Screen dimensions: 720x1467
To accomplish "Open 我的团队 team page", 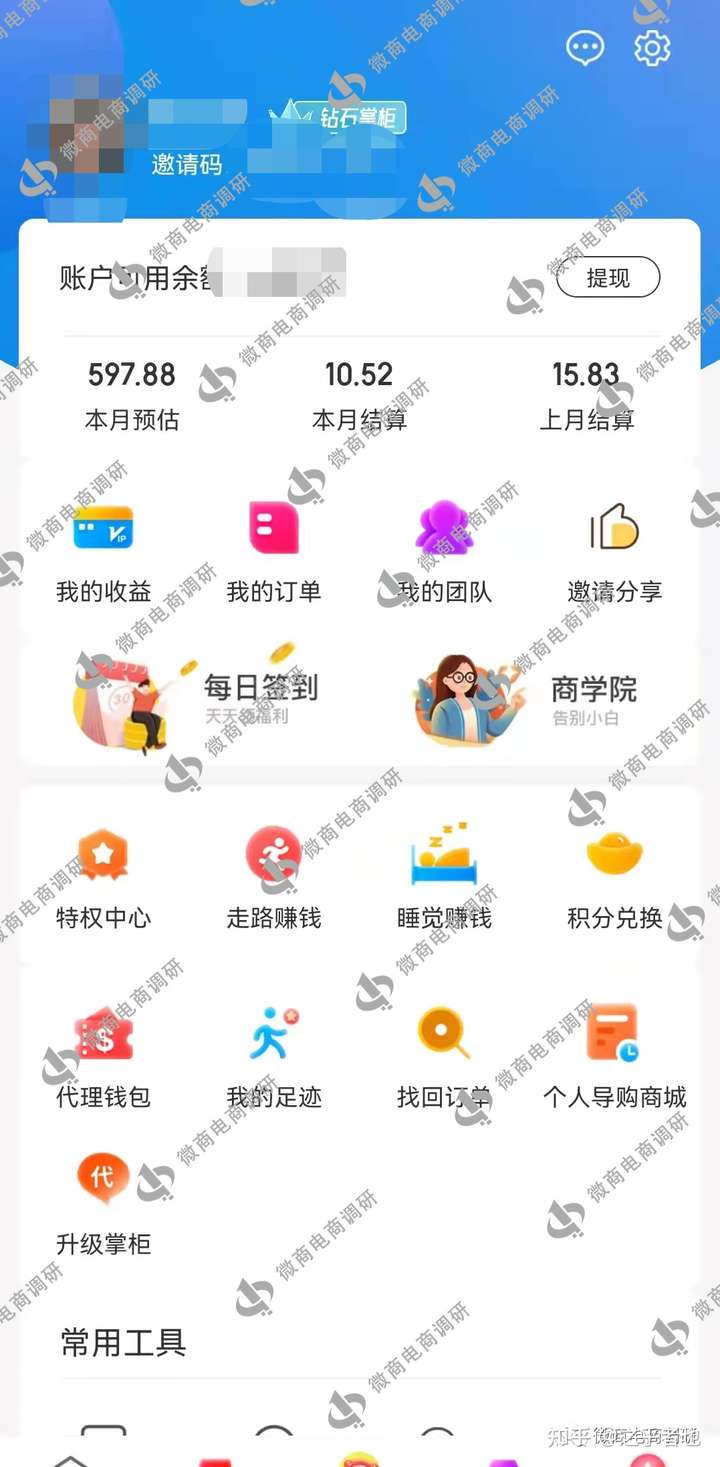I will (444, 550).
